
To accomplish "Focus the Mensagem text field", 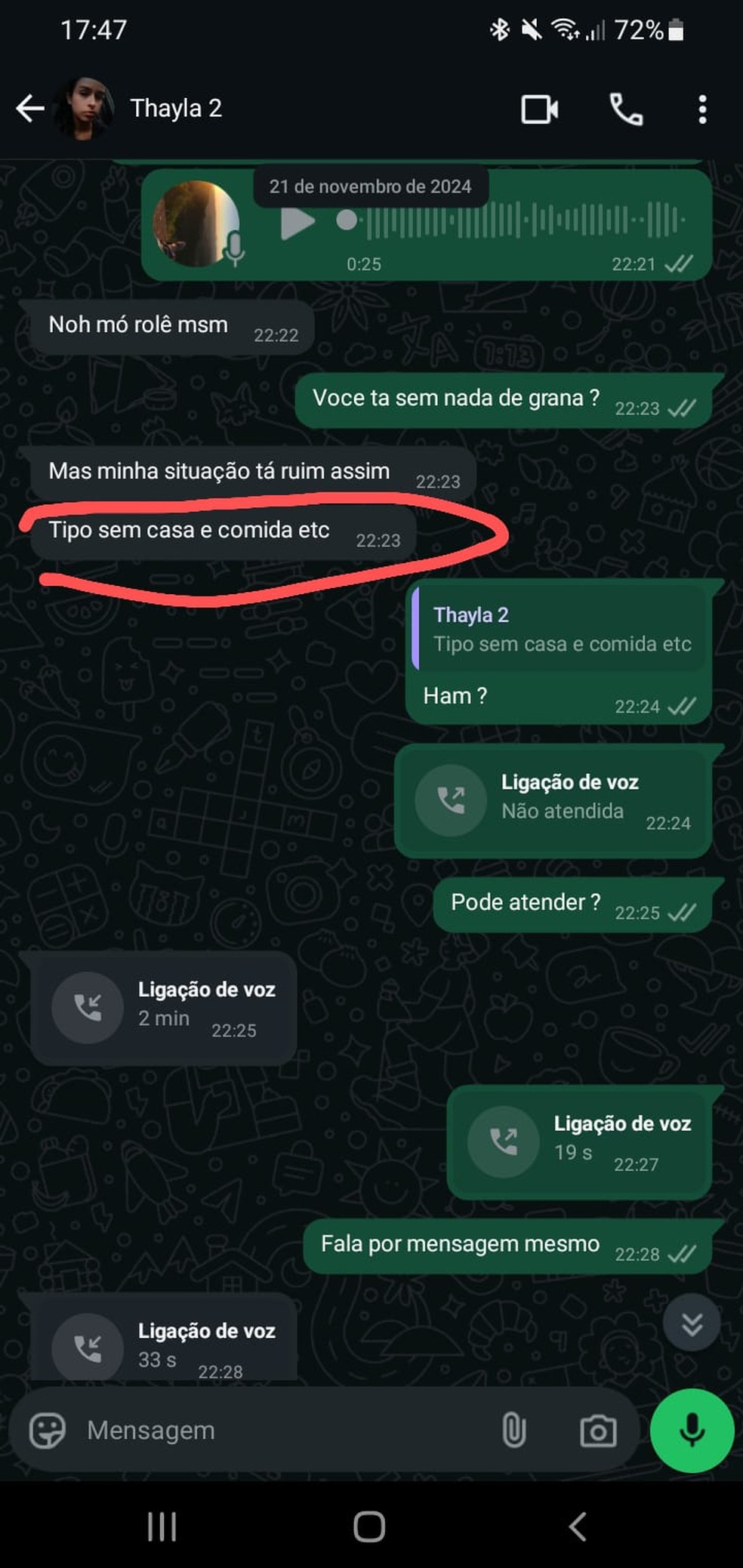I will click(279, 1431).
